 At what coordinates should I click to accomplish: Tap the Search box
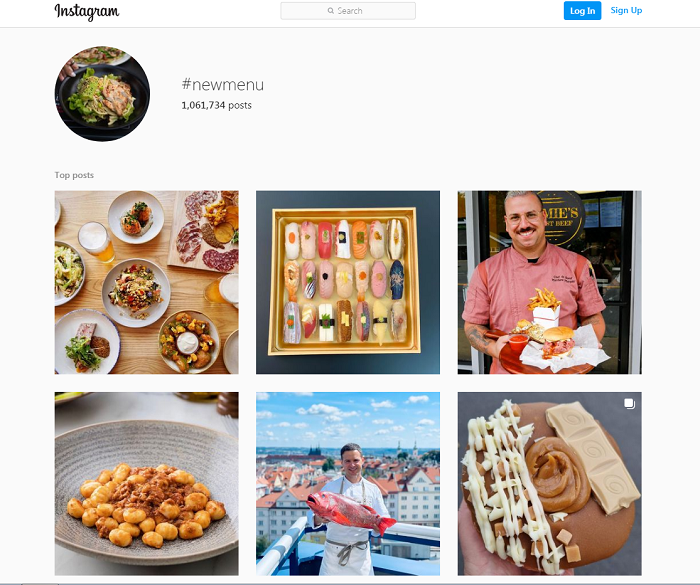[347, 11]
